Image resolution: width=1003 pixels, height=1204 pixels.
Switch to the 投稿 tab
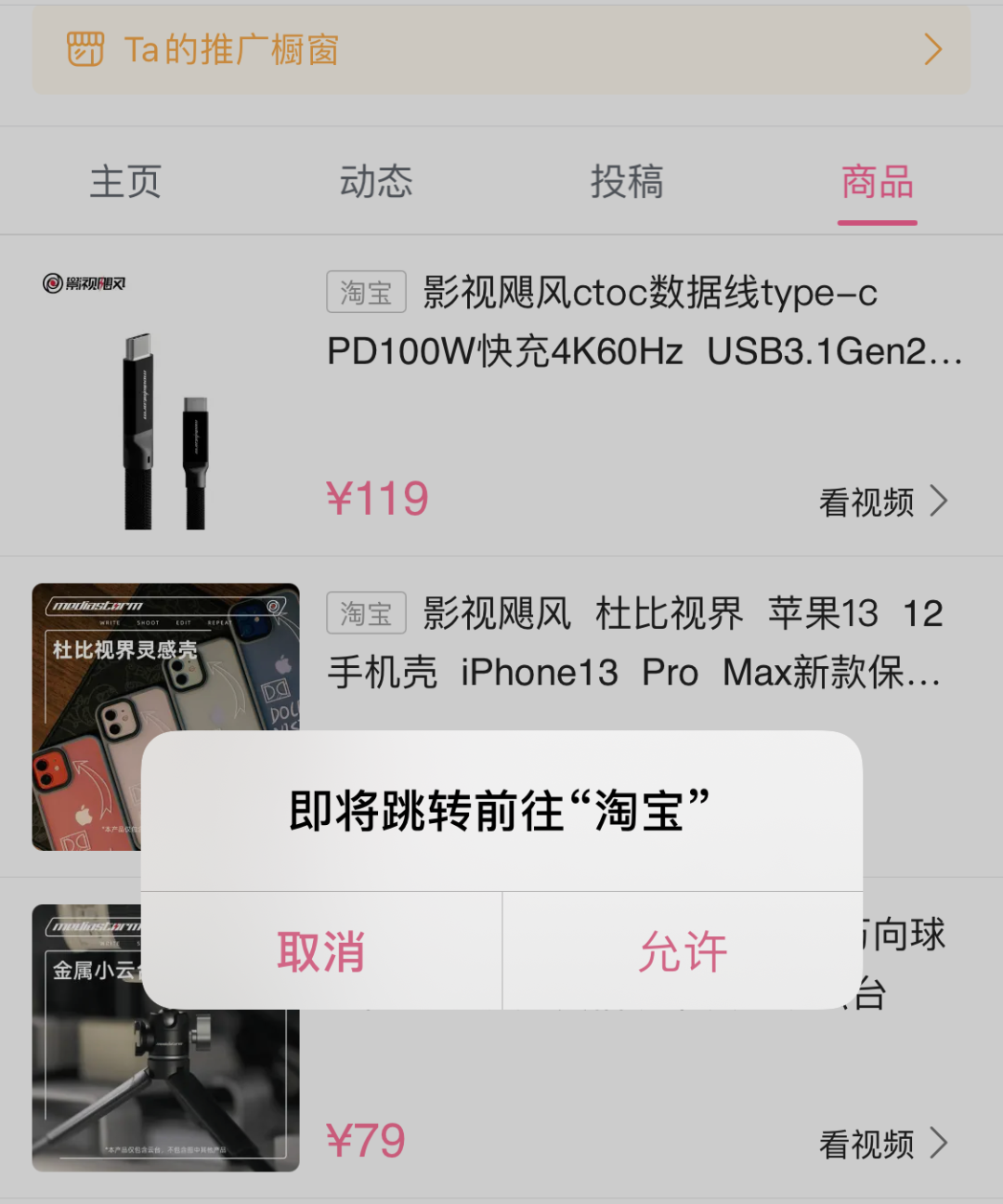pyautogui.click(x=627, y=182)
